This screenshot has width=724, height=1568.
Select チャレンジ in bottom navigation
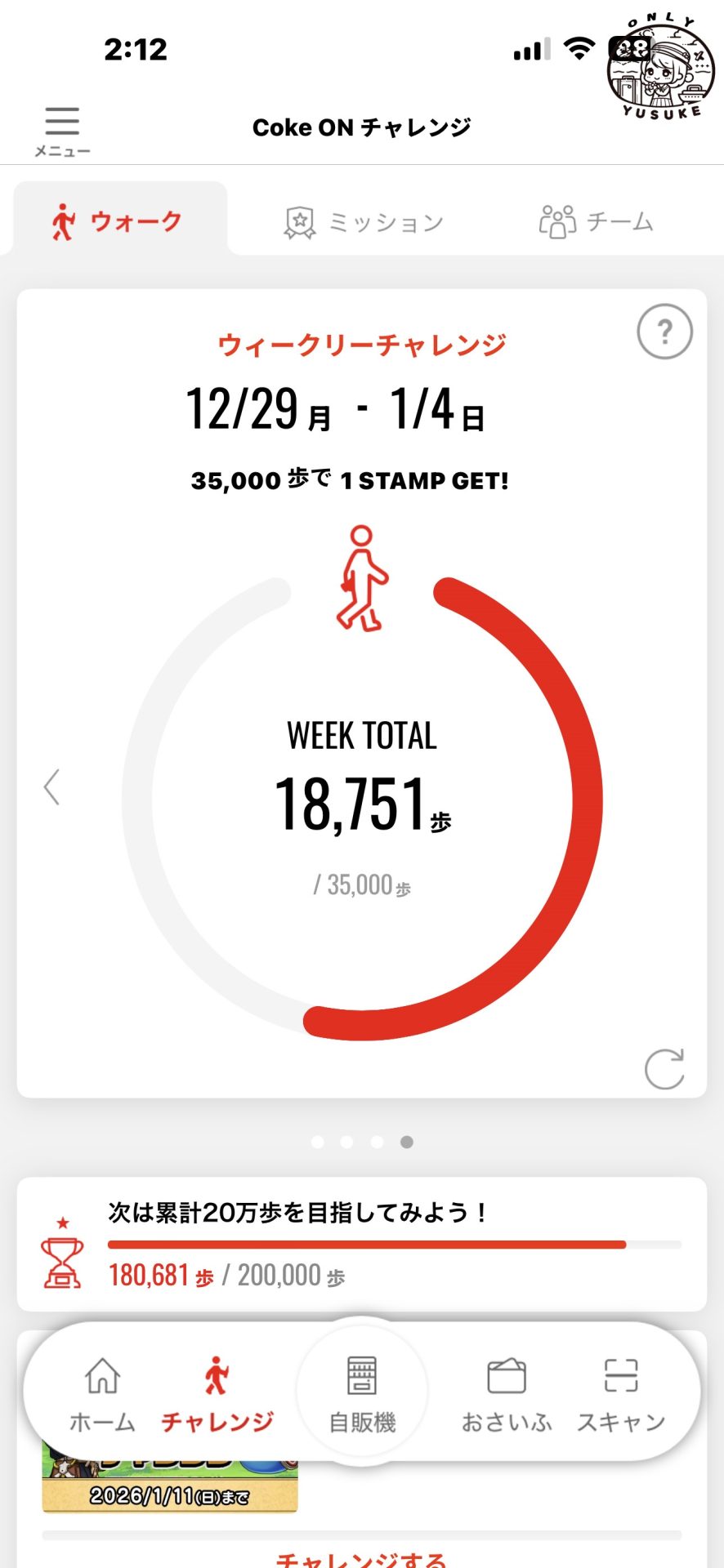click(217, 1393)
